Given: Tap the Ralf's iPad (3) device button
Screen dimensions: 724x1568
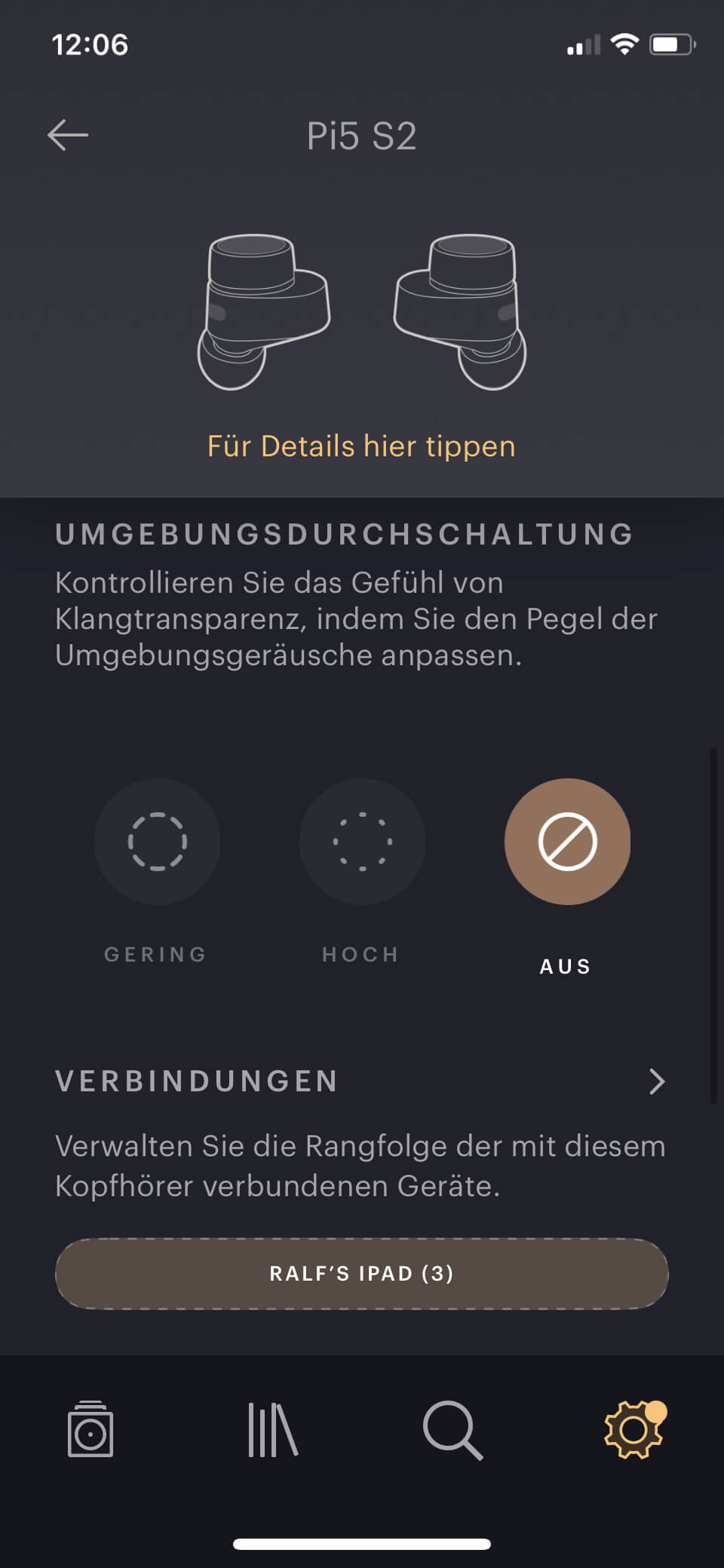Looking at the screenshot, I should coord(362,1274).
